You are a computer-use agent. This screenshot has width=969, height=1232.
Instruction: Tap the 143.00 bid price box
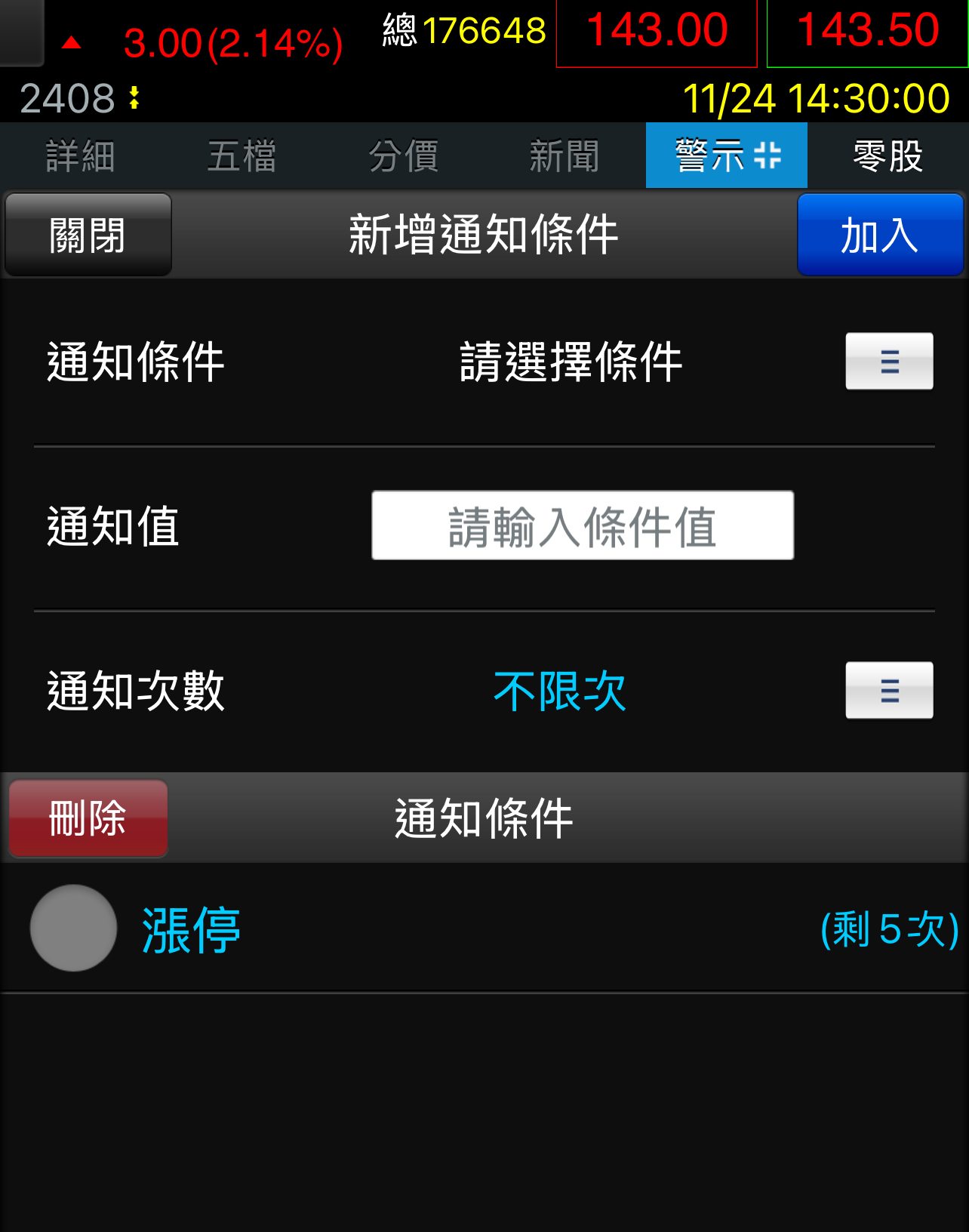[x=657, y=33]
